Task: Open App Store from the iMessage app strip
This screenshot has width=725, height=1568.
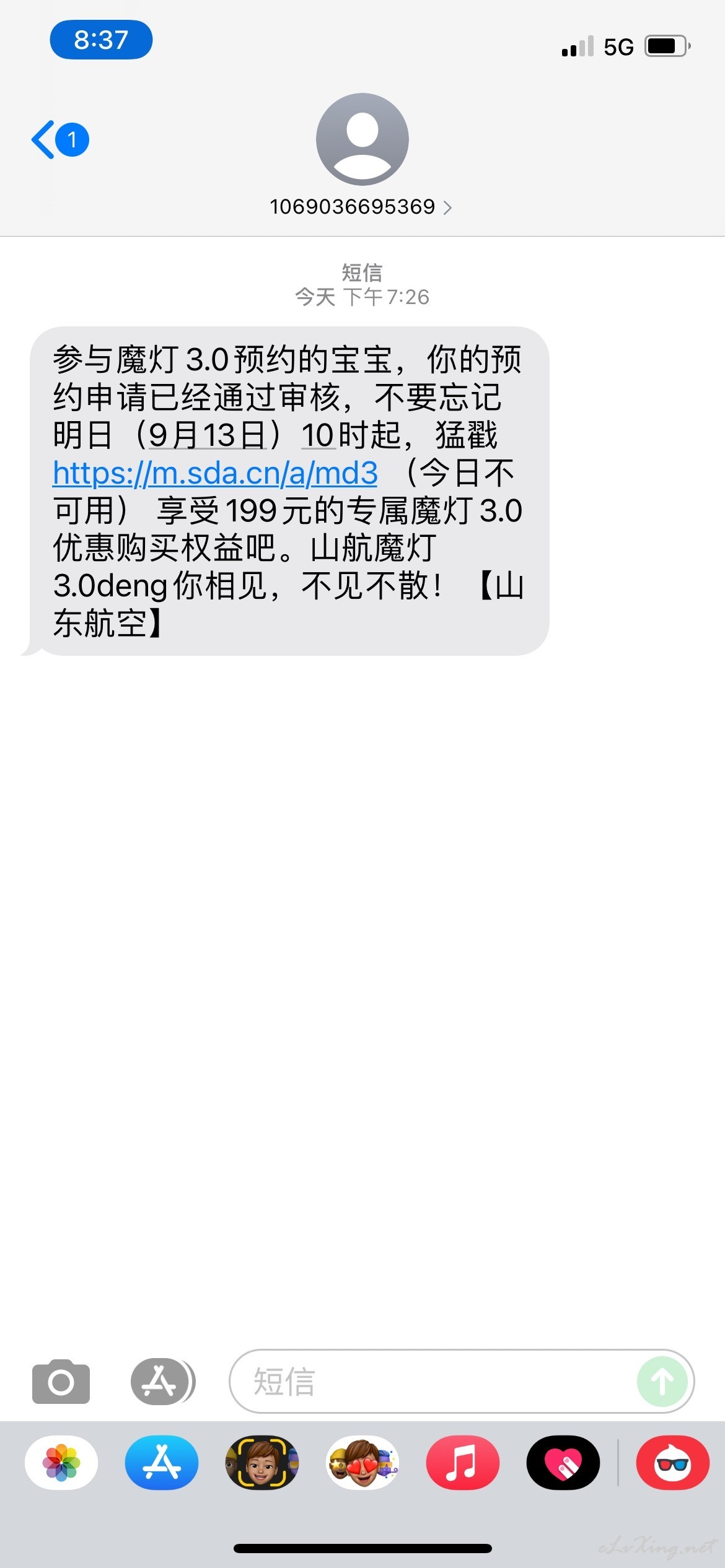Action: click(162, 1462)
